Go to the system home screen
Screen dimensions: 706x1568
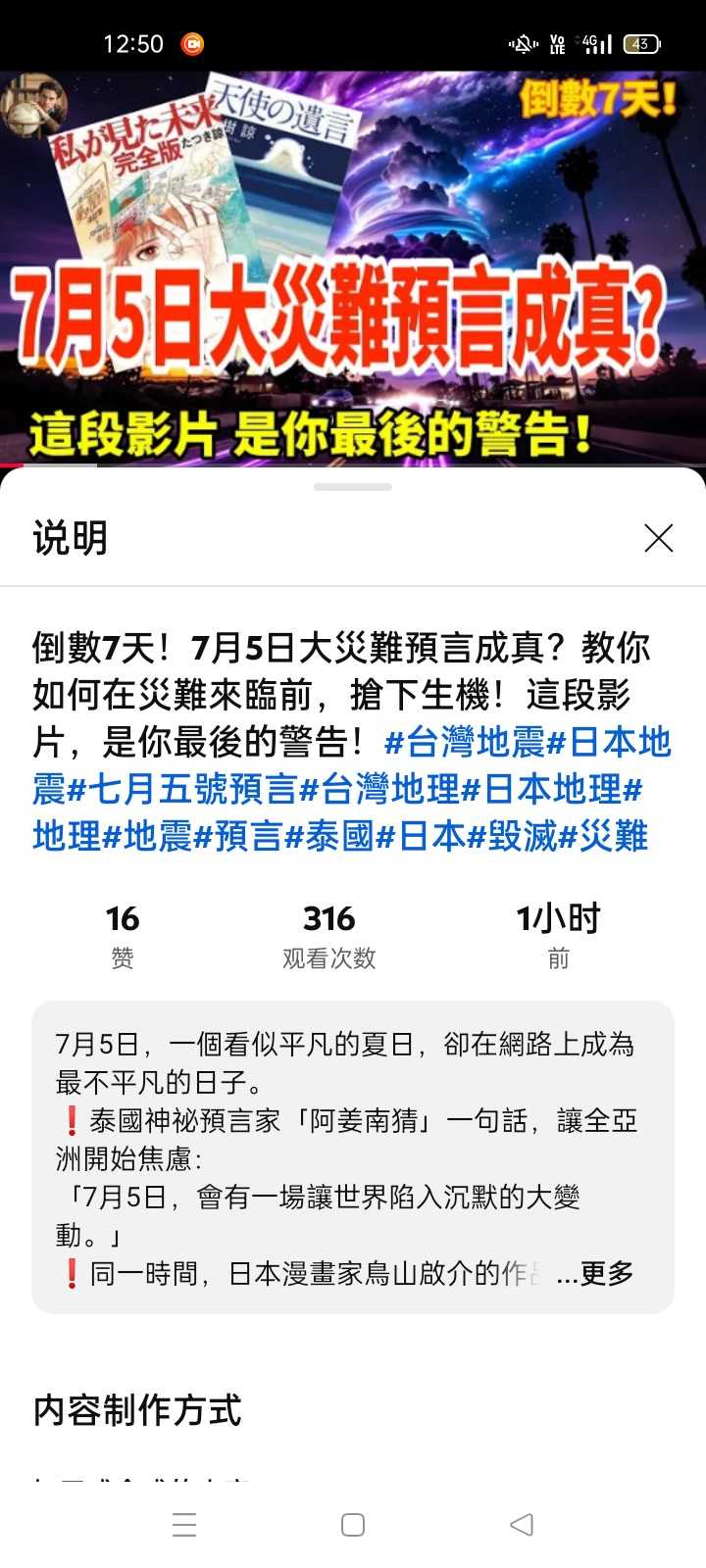[353, 1524]
